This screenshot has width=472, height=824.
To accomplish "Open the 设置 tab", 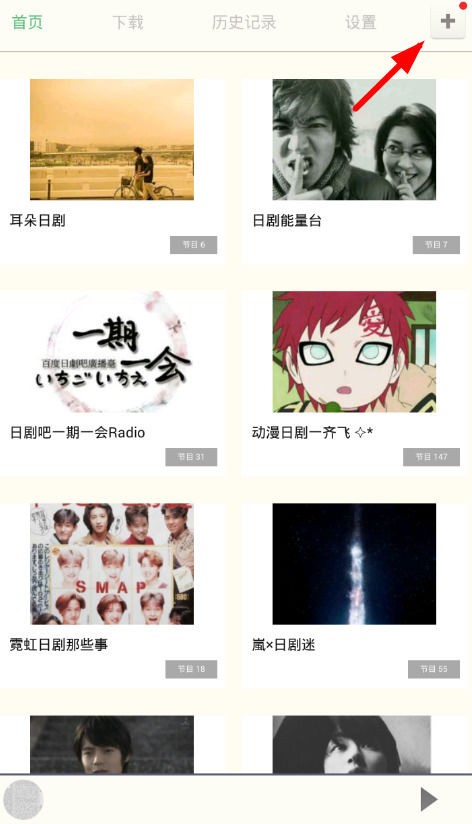I will pos(361,23).
